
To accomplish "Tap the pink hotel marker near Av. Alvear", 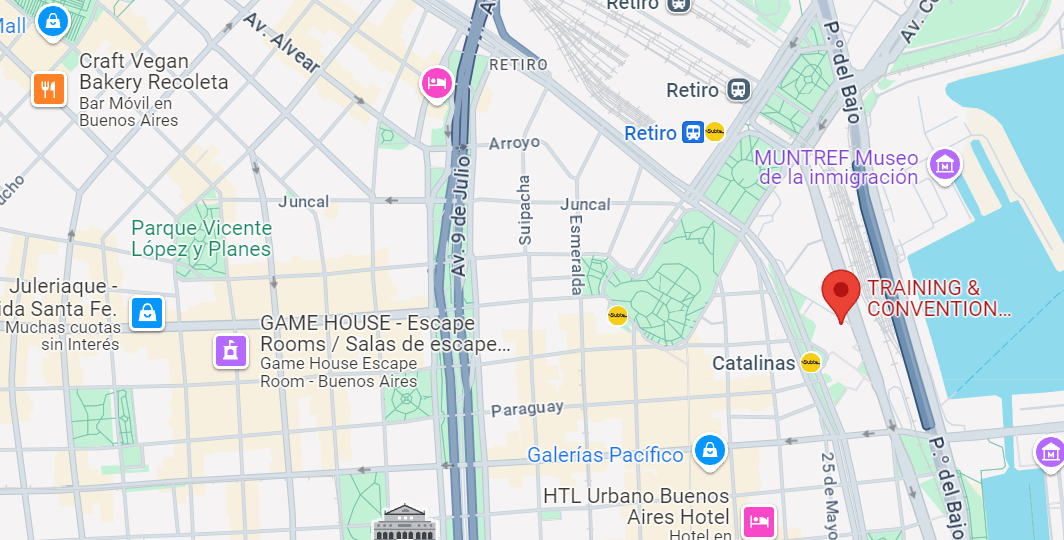I will coord(437,83).
